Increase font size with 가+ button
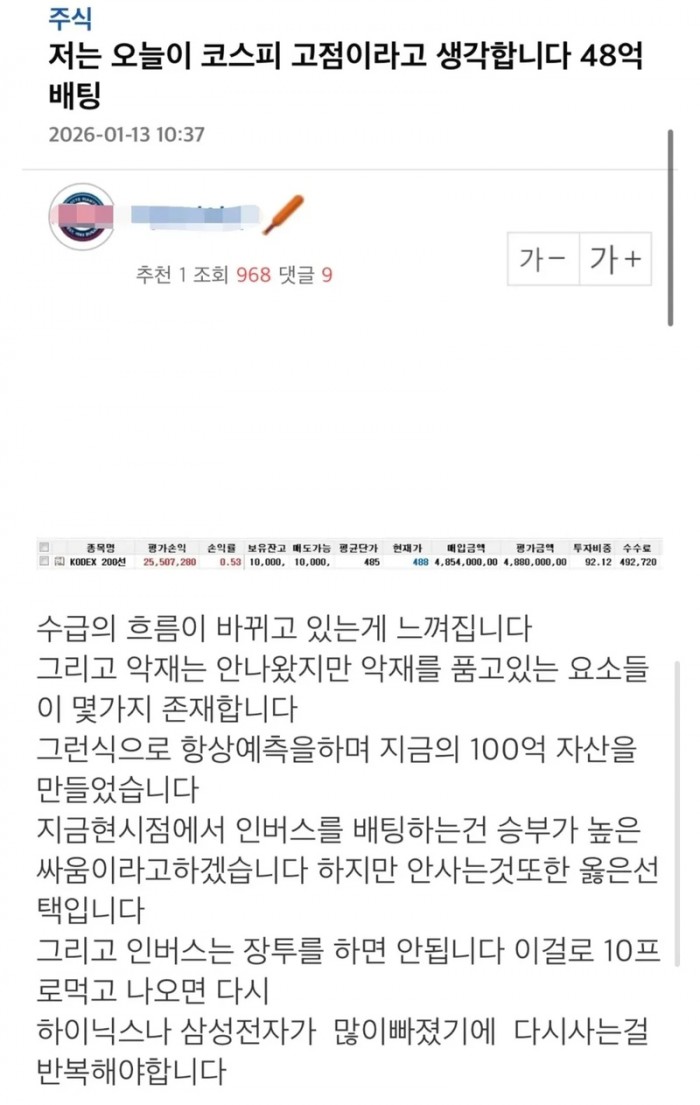The height and width of the screenshot is (1105, 700). pyautogui.click(x=615, y=260)
